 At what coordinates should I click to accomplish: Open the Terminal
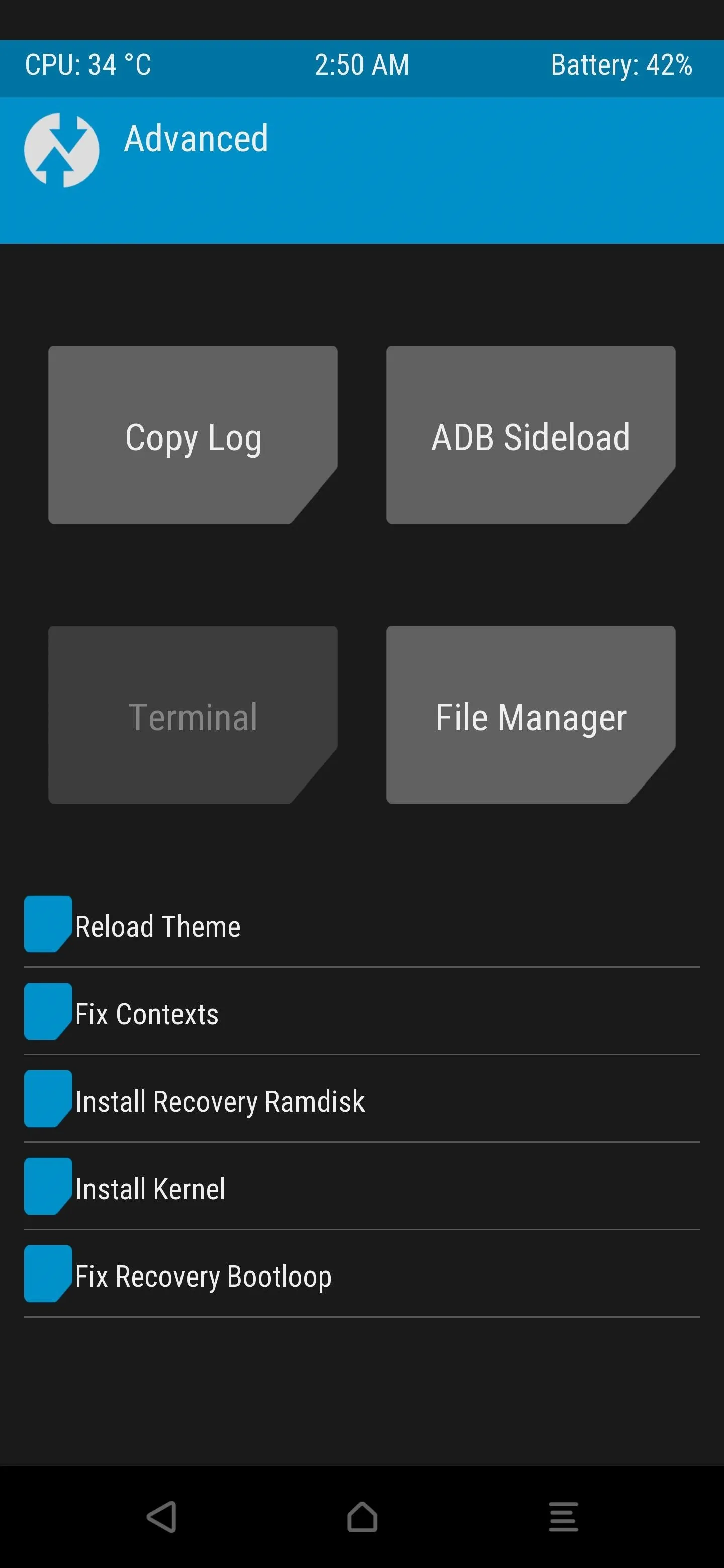coord(193,715)
